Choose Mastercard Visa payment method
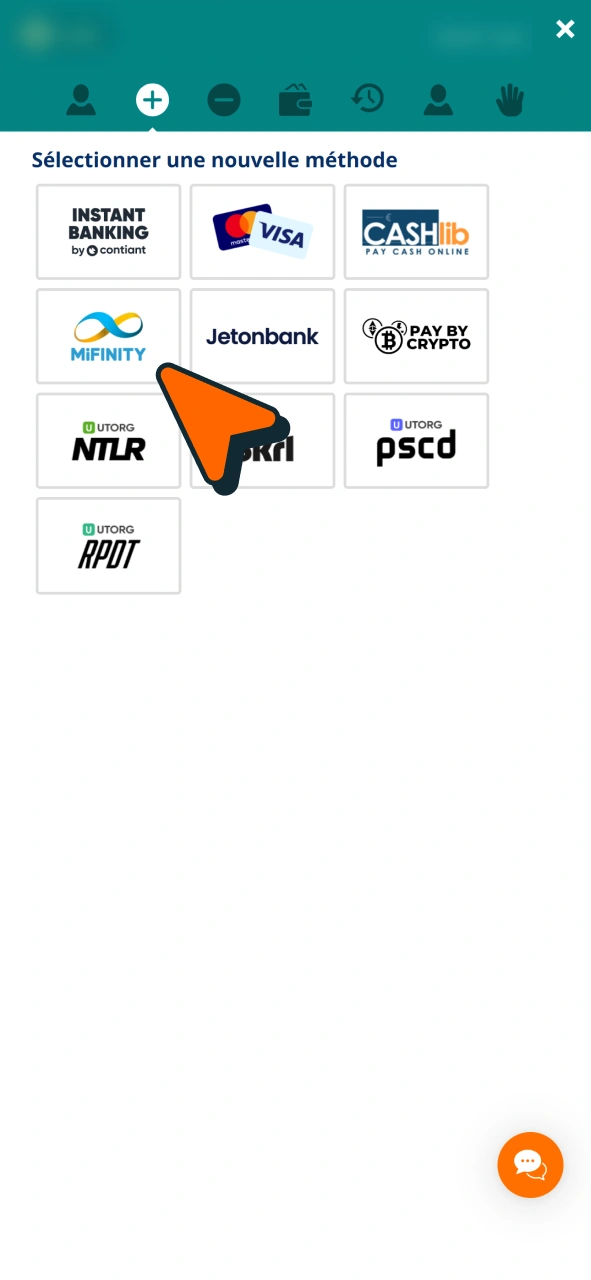 pyautogui.click(x=263, y=232)
